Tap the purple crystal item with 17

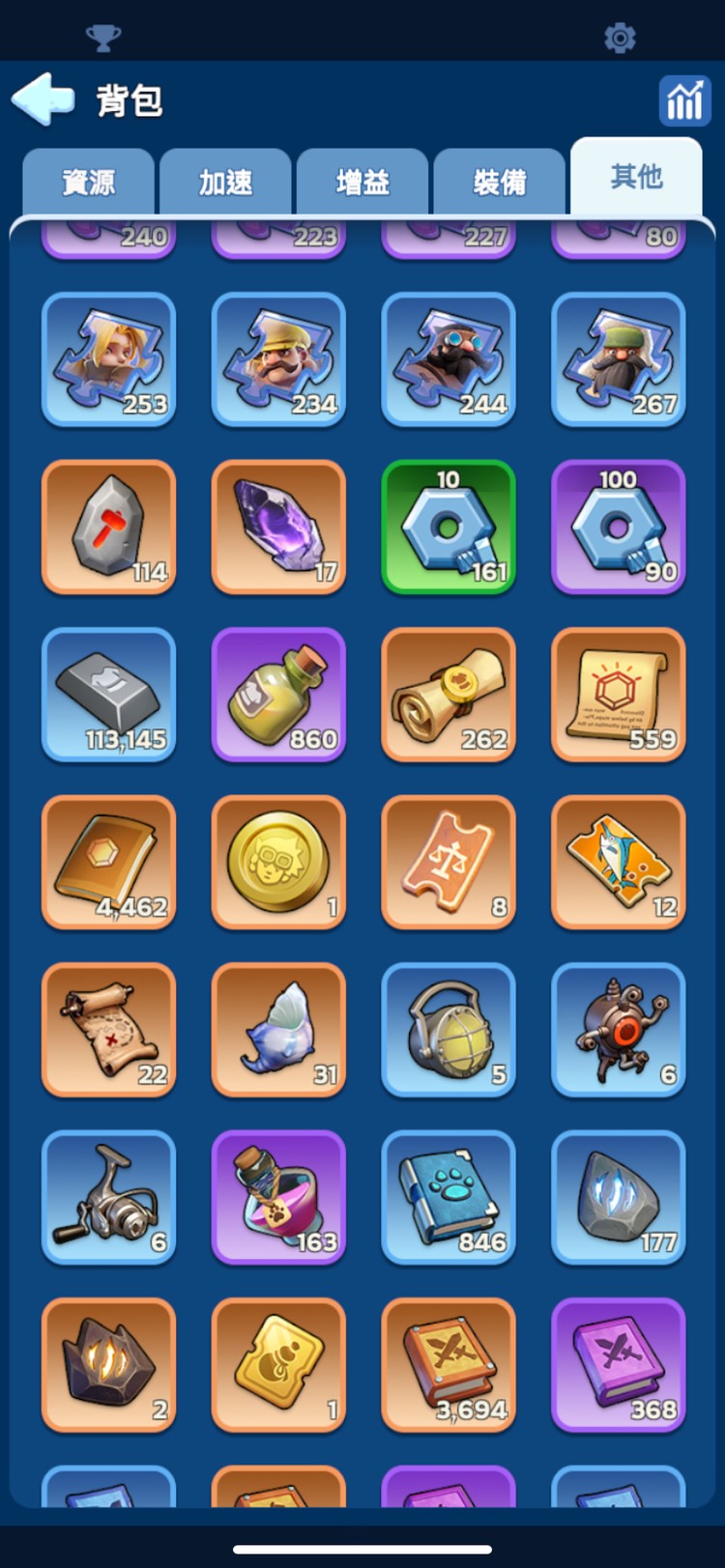click(278, 527)
